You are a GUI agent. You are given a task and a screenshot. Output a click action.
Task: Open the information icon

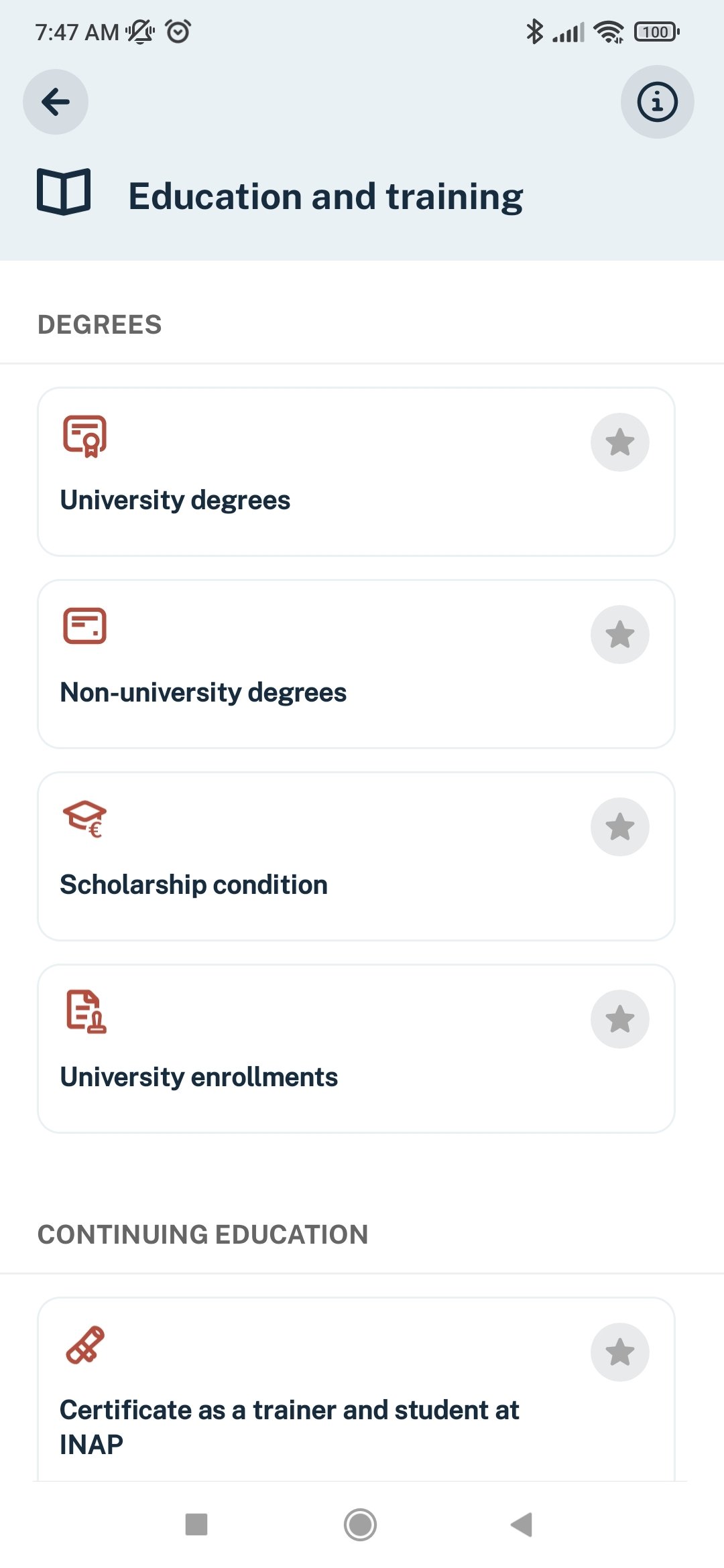coord(657,102)
